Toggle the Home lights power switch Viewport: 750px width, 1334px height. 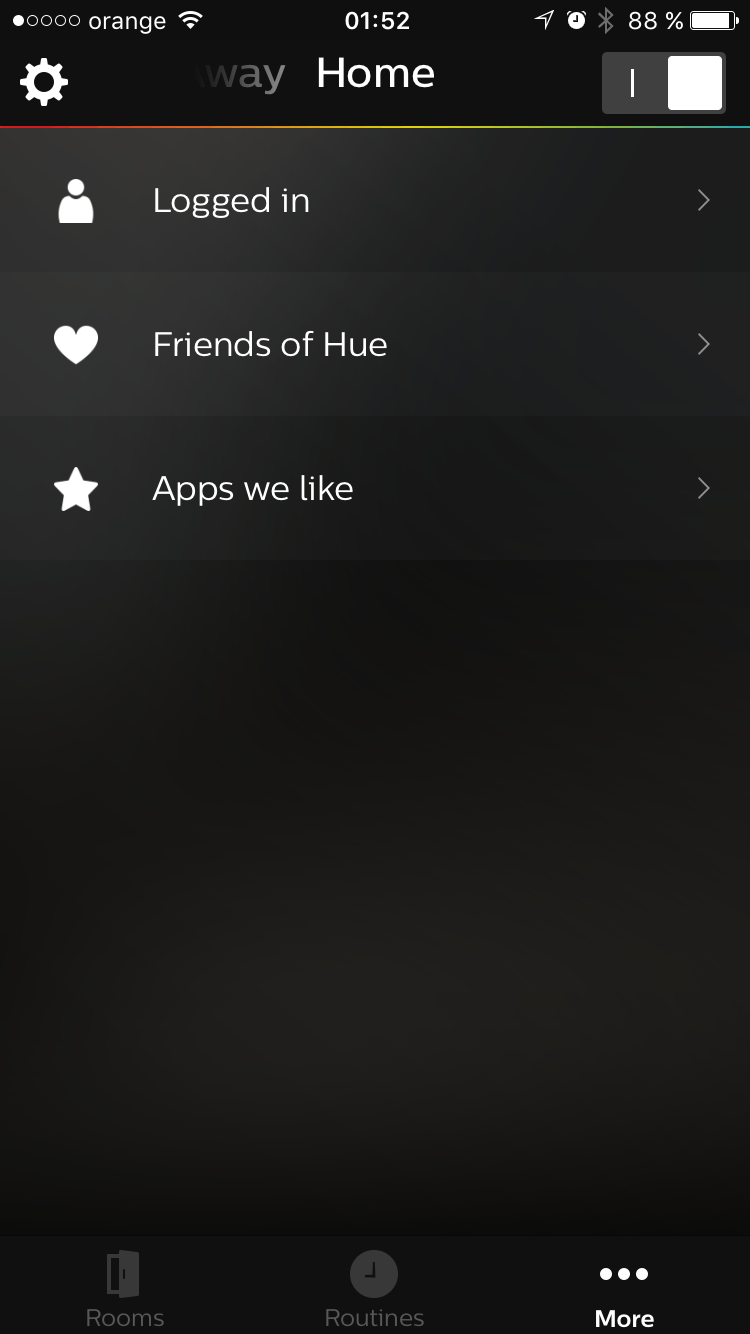(664, 83)
